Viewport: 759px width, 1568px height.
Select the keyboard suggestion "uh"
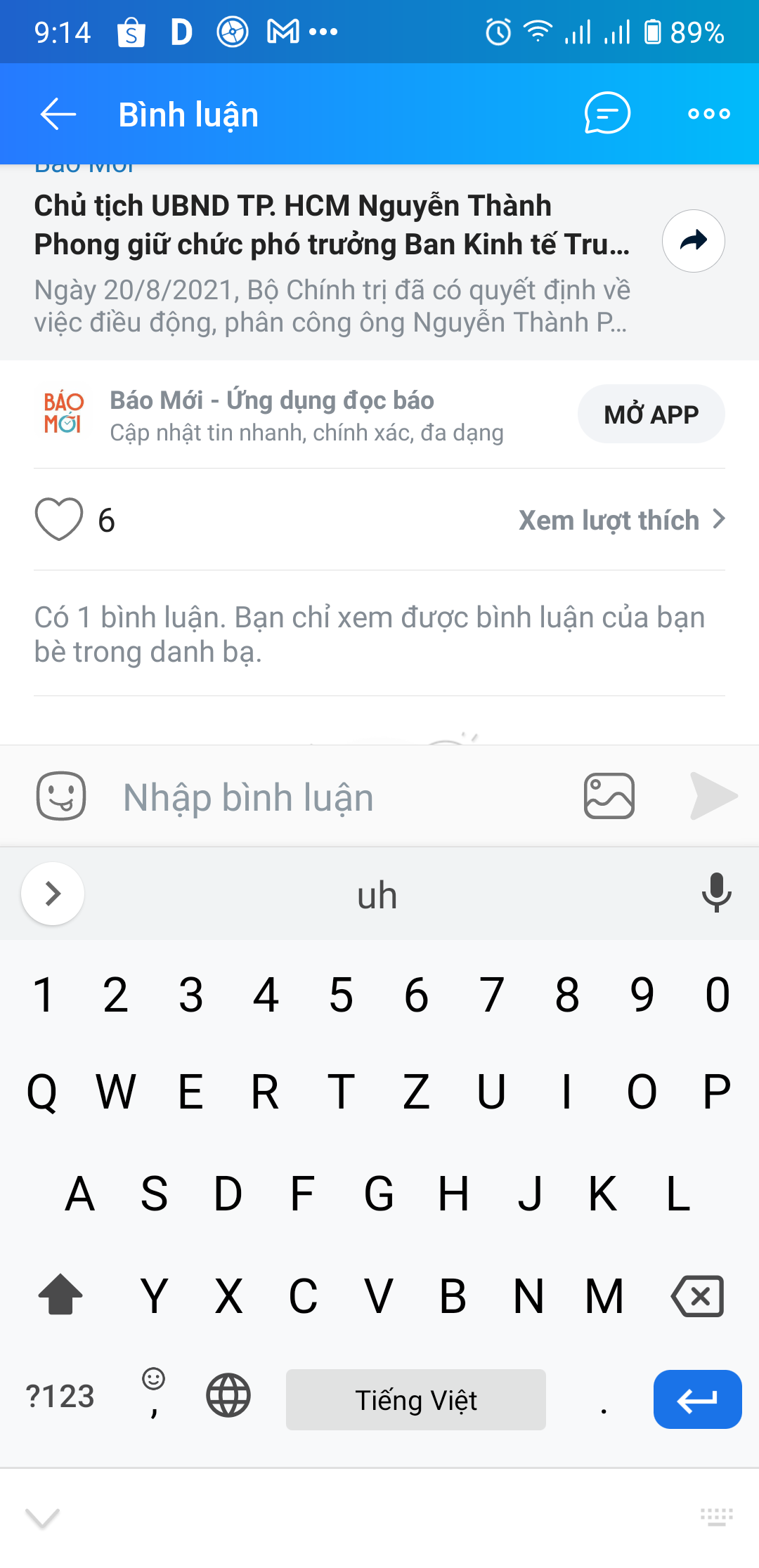point(377,895)
